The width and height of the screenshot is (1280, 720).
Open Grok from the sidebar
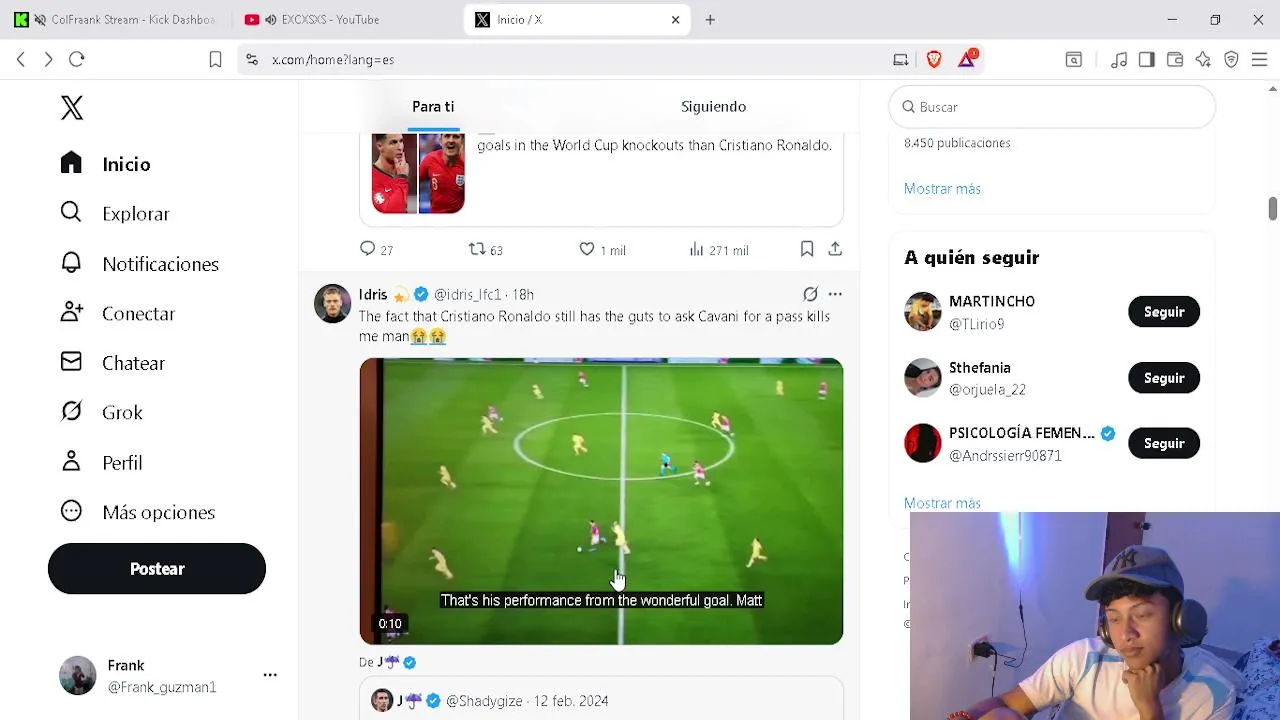(121, 413)
